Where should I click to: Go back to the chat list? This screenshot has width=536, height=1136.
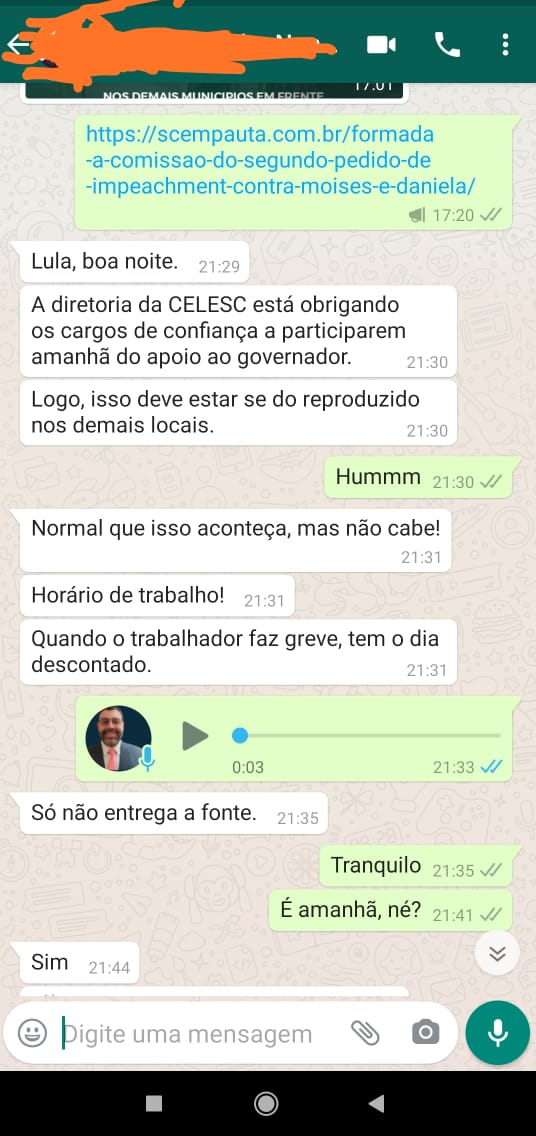[17, 45]
